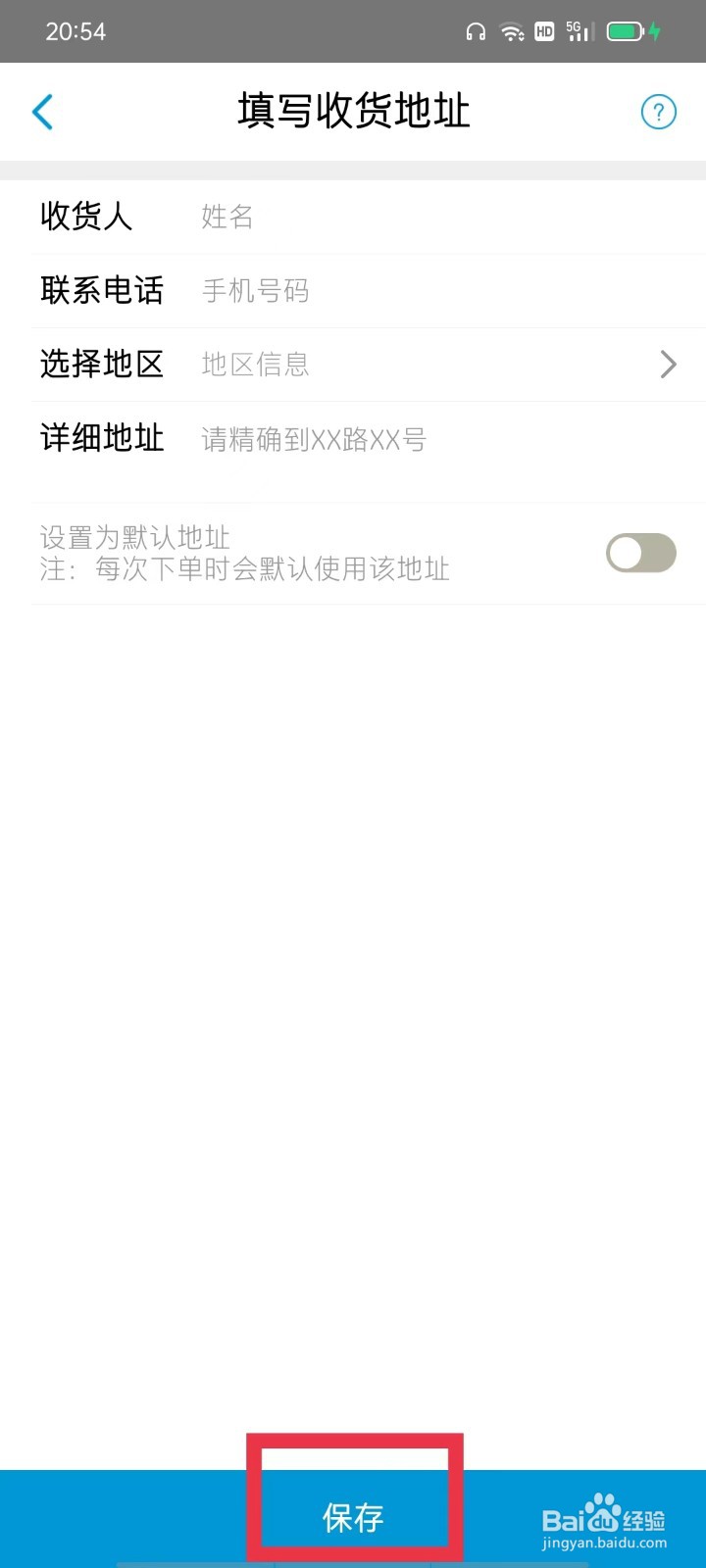This screenshot has height=1568, width=706.
Task: Open 选择地区 to pick region information
Action: pyautogui.click(x=102, y=364)
